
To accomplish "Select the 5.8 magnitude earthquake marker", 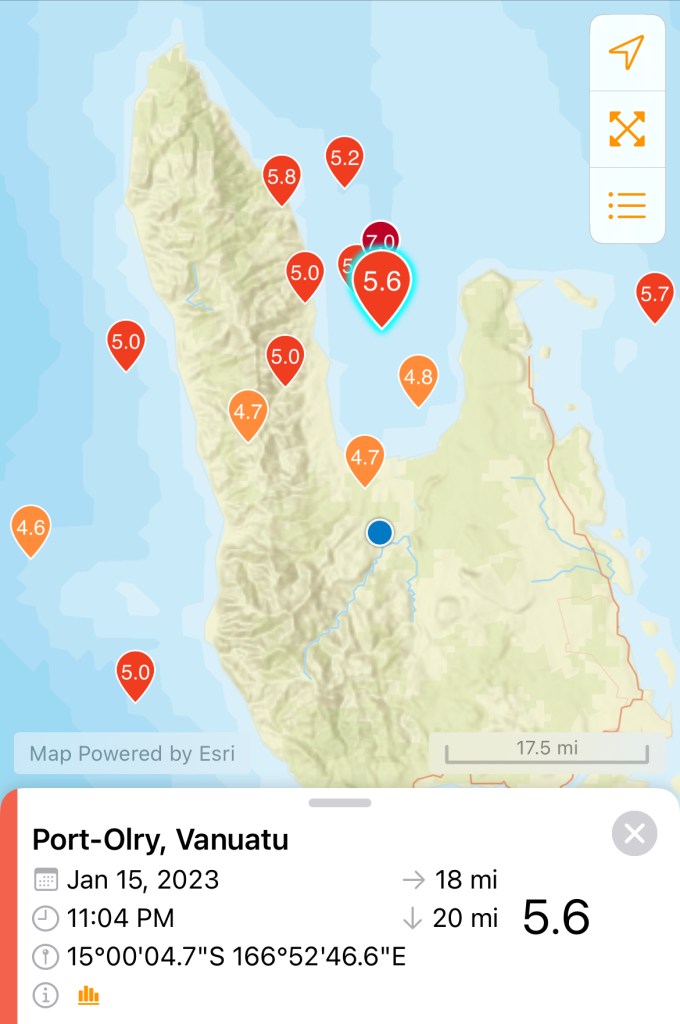I will pyautogui.click(x=282, y=178).
